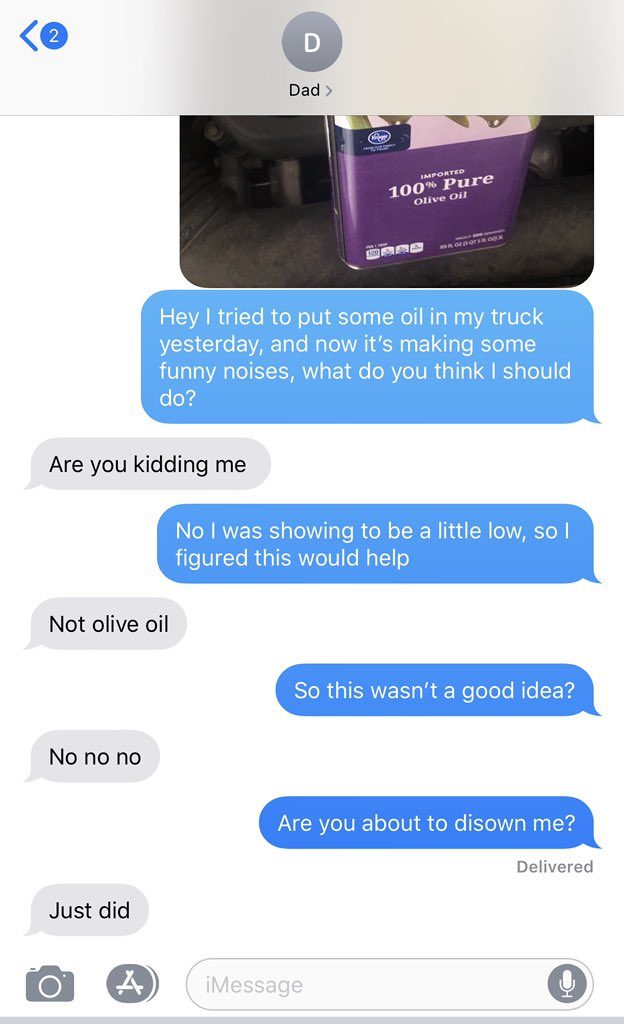Go back to the messages list

tap(43, 36)
